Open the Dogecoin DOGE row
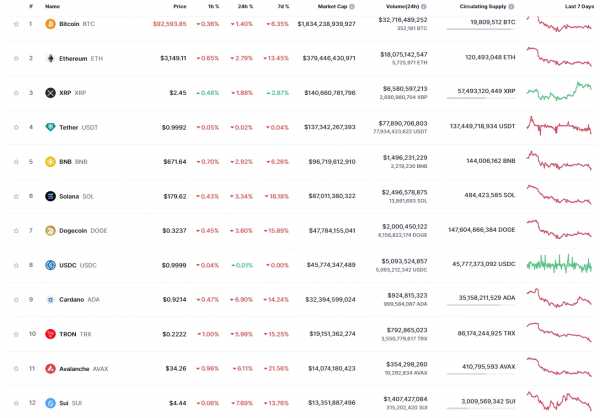 (76, 230)
